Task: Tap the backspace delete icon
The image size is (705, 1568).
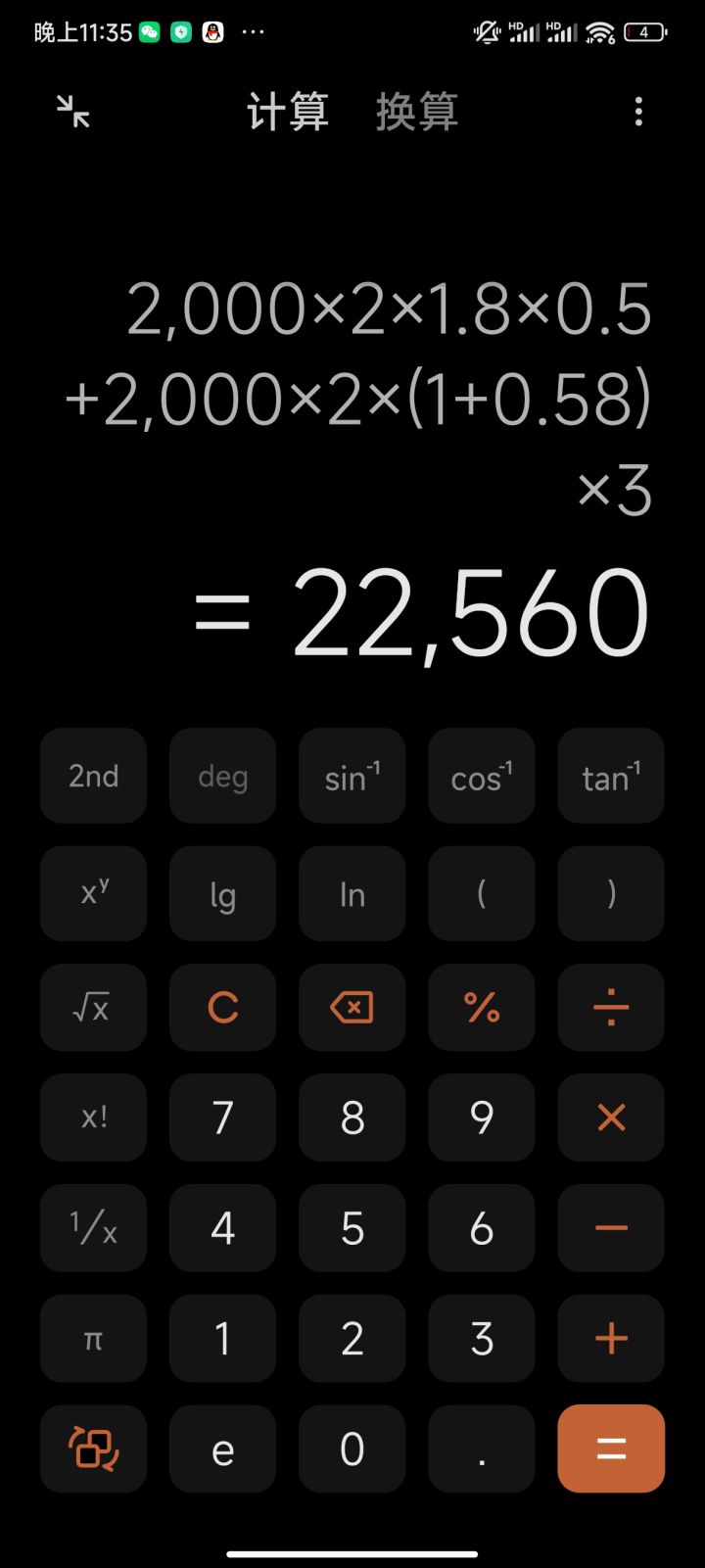Action: click(352, 1007)
